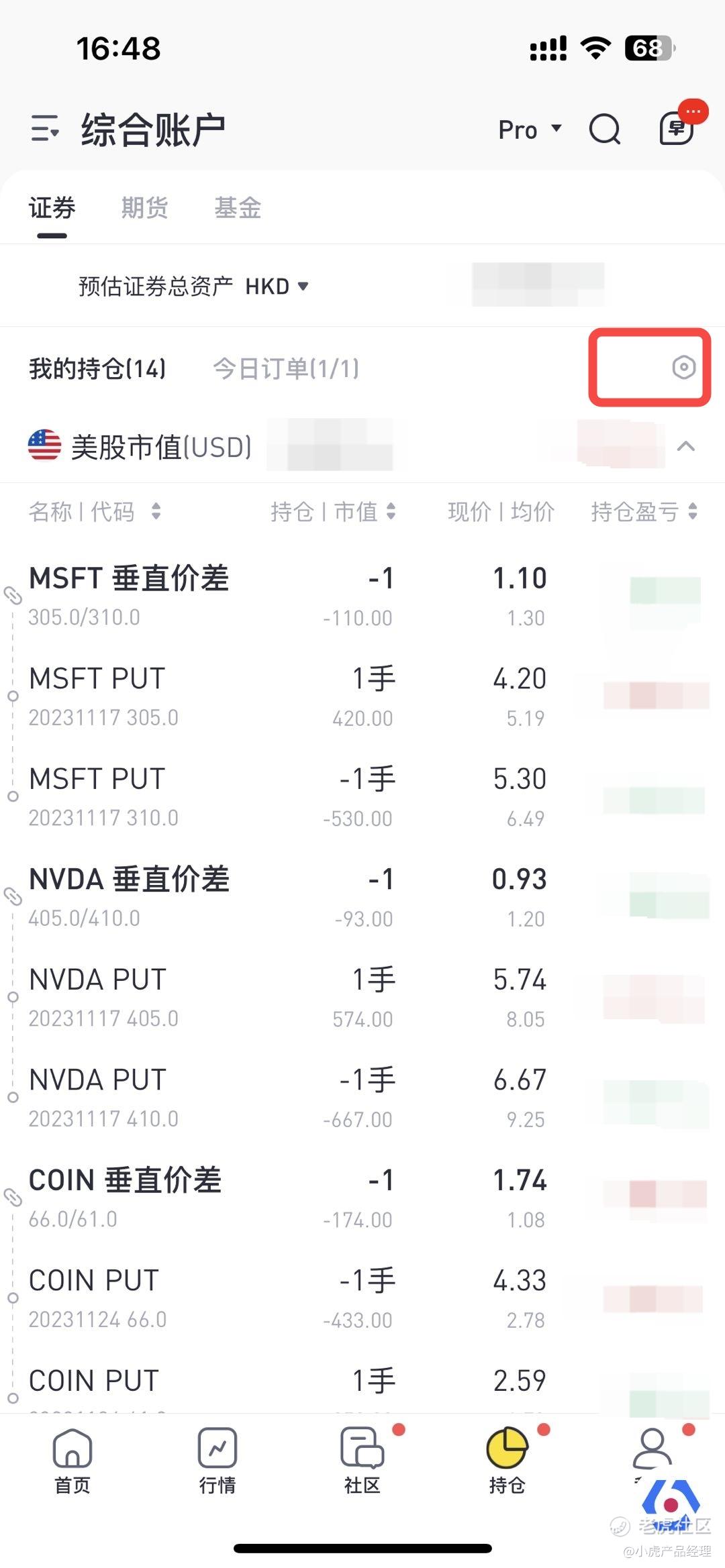Switch to the 基金 tab
725x1568 pixels.
(x=238, y=207)
